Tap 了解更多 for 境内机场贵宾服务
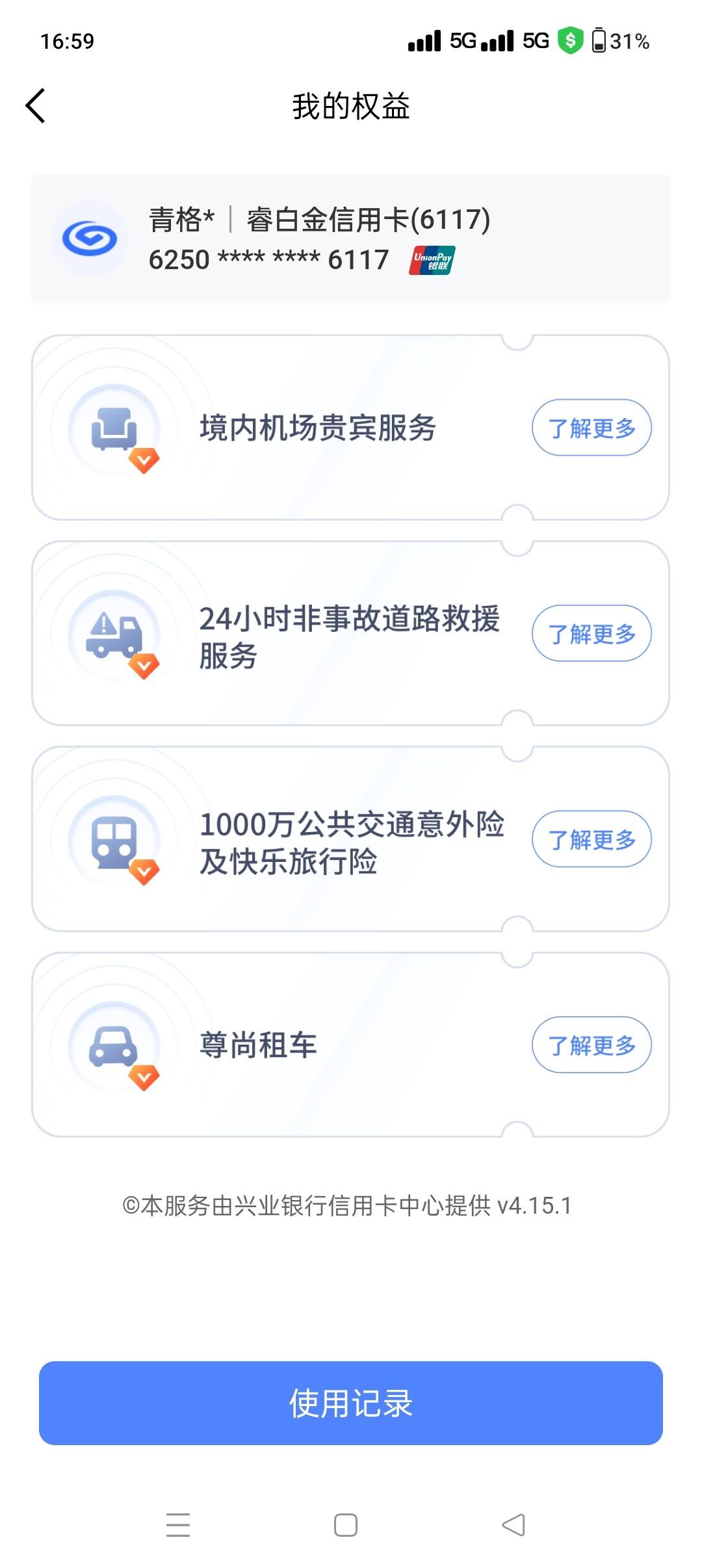 pyautogui.click(x=591, y=428)
